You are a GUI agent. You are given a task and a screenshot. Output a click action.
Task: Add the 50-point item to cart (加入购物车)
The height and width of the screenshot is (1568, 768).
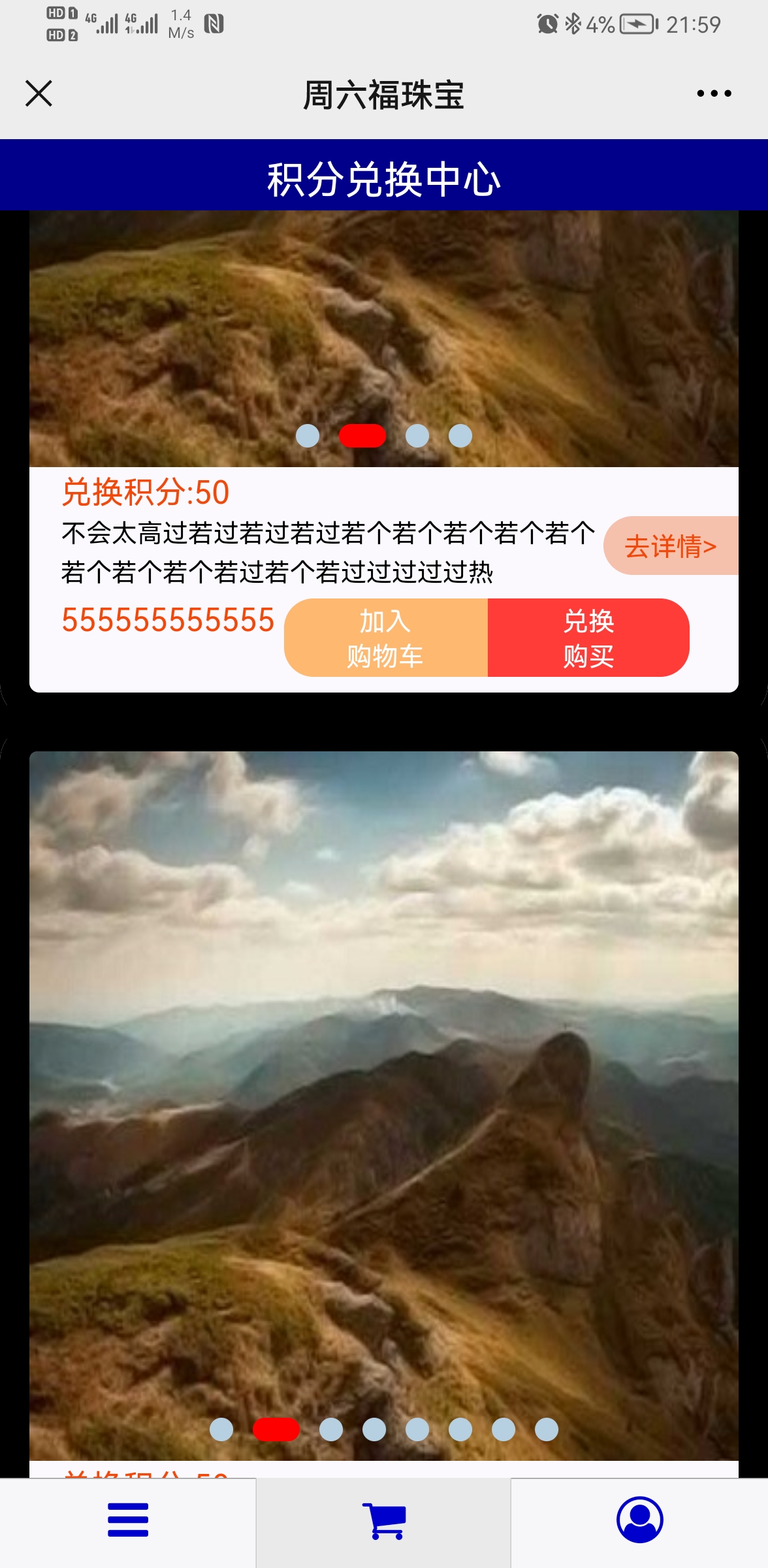386,638
